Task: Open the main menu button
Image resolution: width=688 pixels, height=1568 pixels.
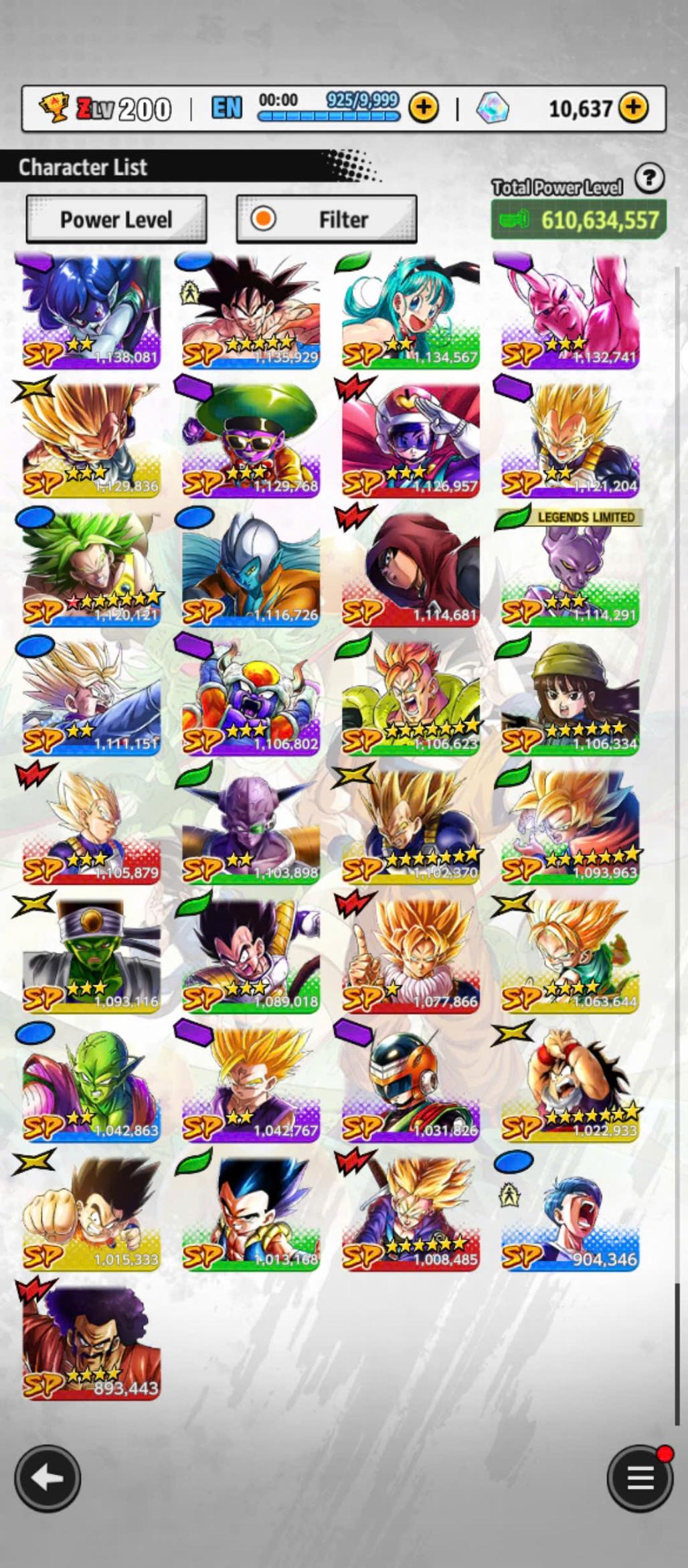Action: pyautogui.click(x=639, y=1478)
